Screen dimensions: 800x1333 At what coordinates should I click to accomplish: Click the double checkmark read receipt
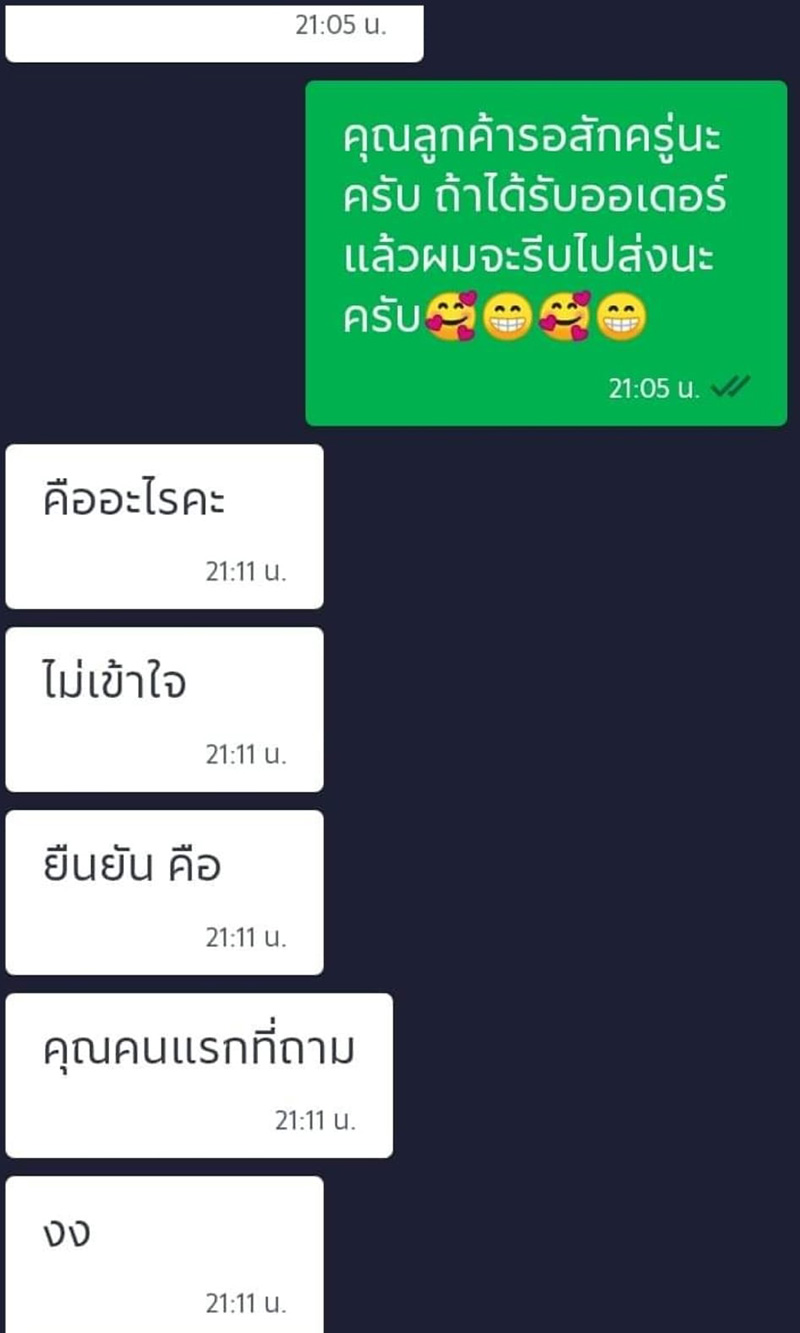[730, 387]
